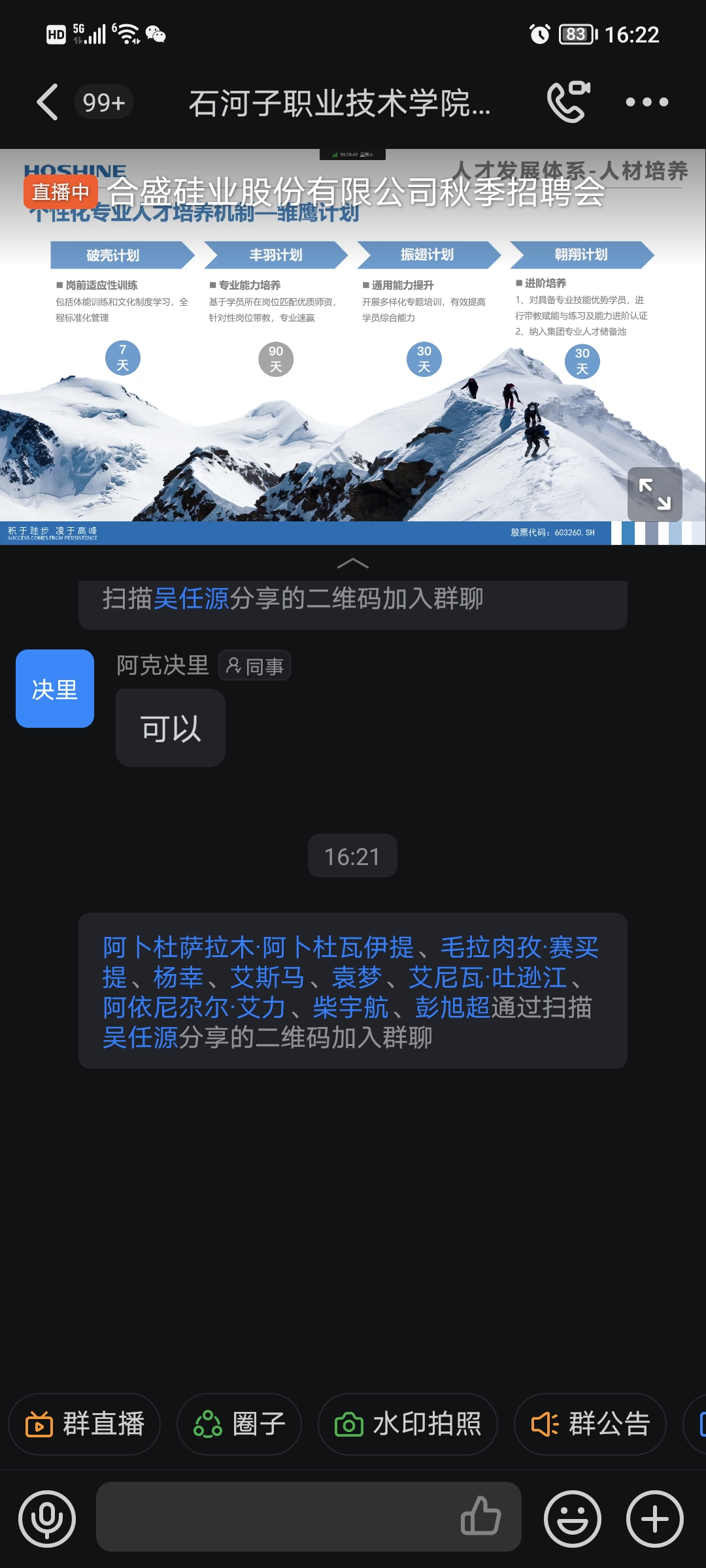Open the 群直播 shortcut
This screenshot has height=1568, width=706.
pos(85,1424)
